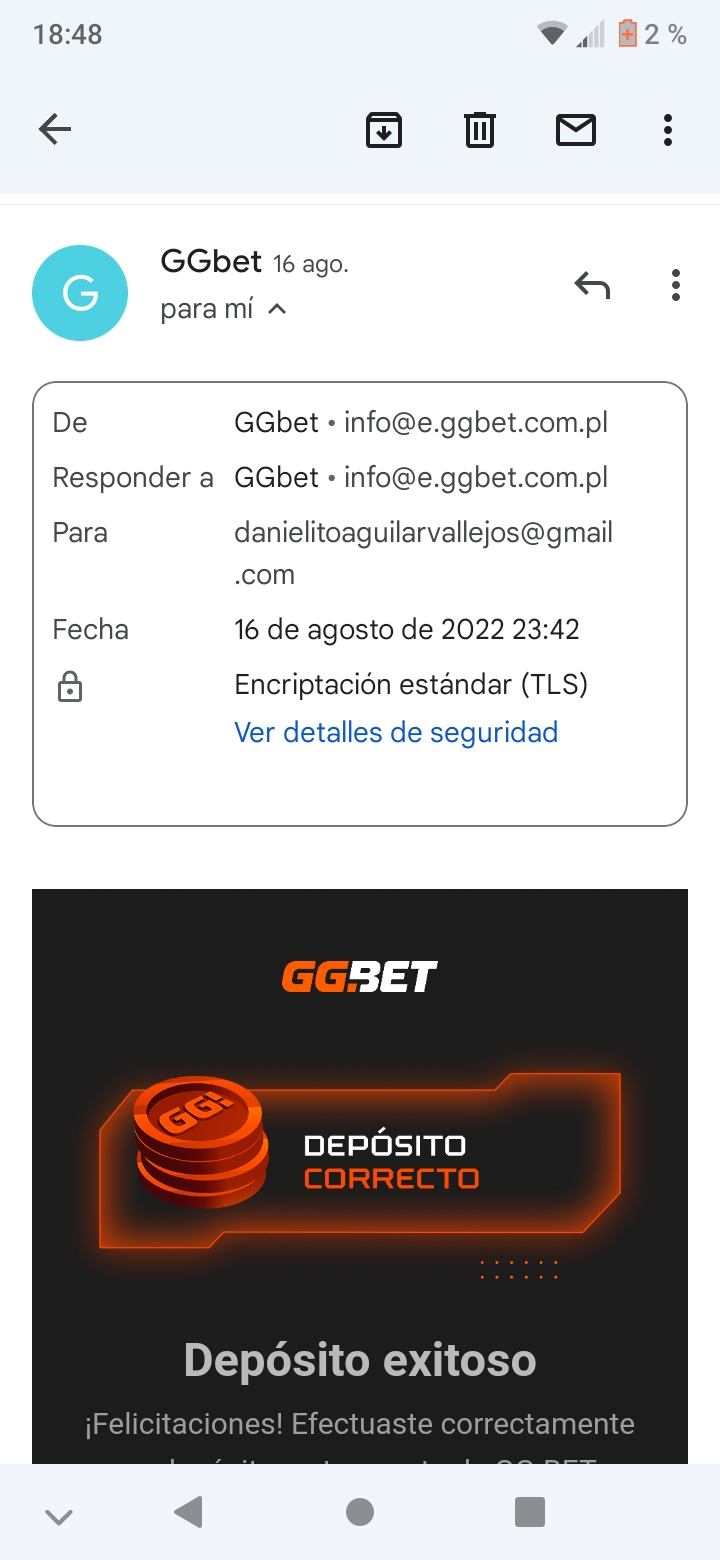The image size is (720, 1560).
Task: Tap GGbet sender avatar
Action: pyautogui.click(x=80, y=293)
